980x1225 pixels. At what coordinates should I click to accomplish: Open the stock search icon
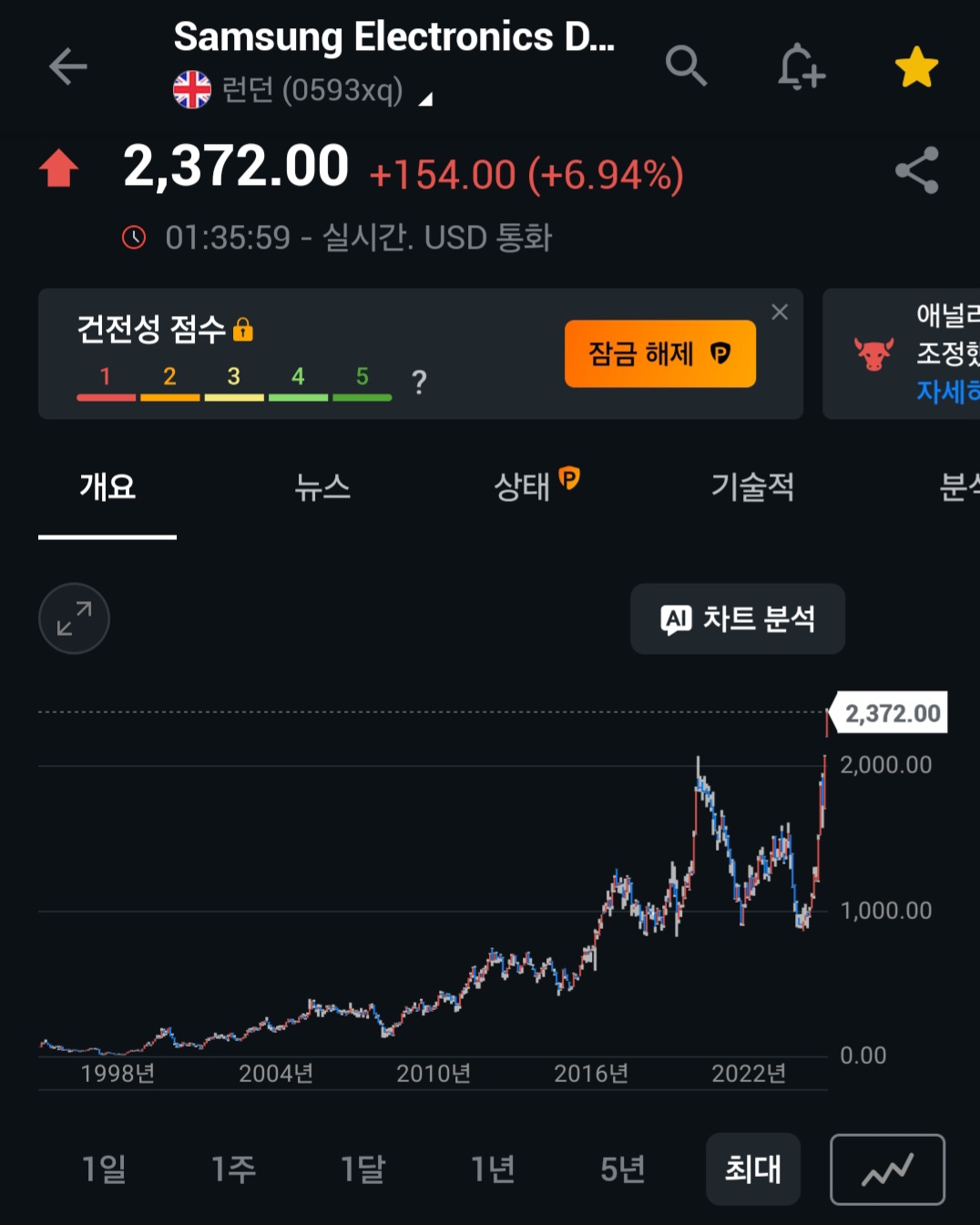click(688, 68)
